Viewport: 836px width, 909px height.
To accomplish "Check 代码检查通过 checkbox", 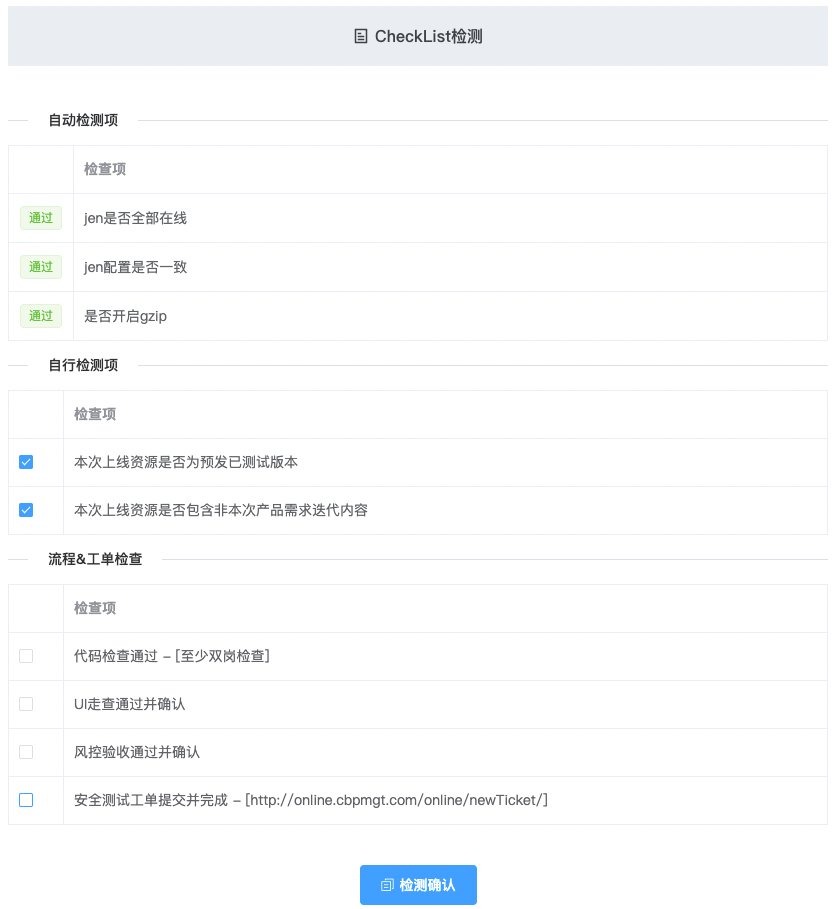I will point(26,656).
